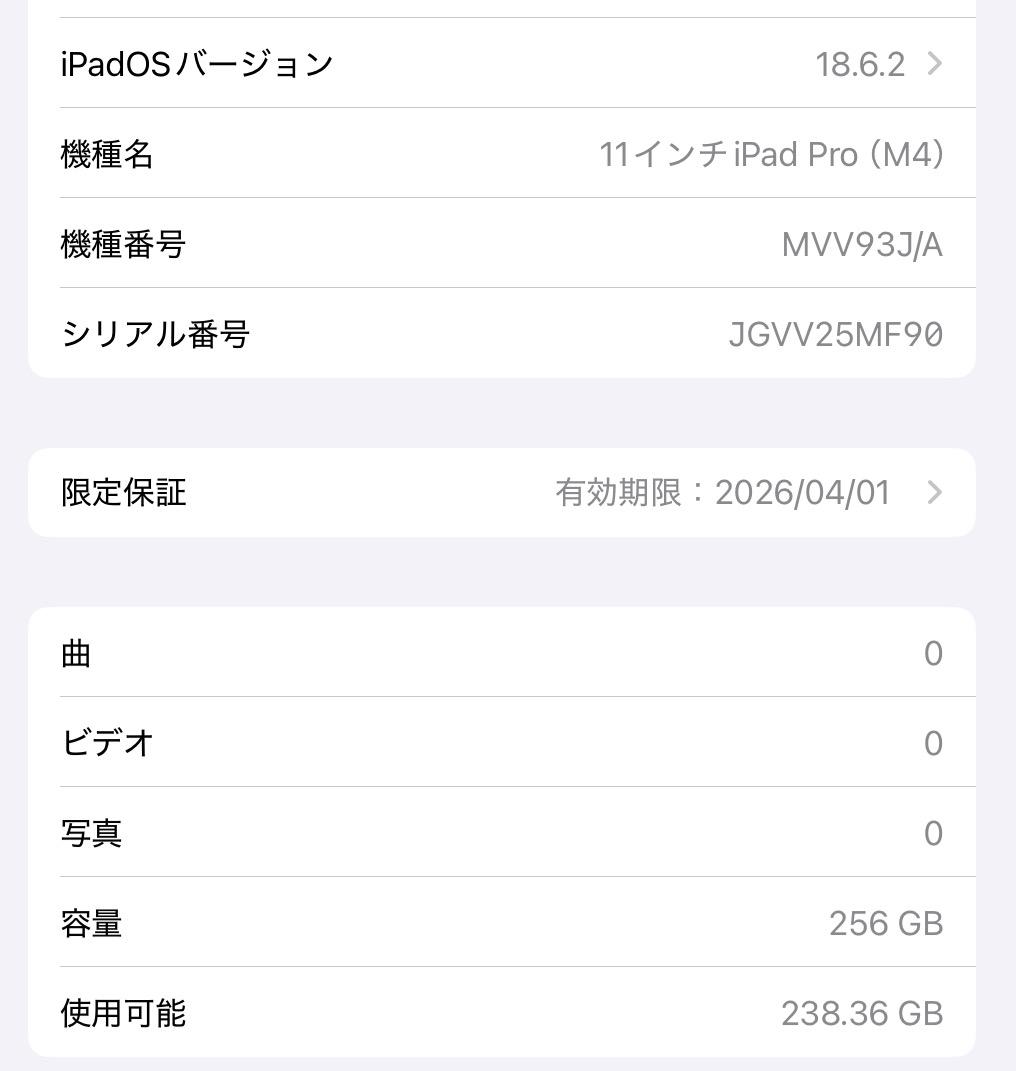This screenshot has width=1016, height=1071.
Task: Tap the 238.36 GB available storage value
Action: (862, 1013)
